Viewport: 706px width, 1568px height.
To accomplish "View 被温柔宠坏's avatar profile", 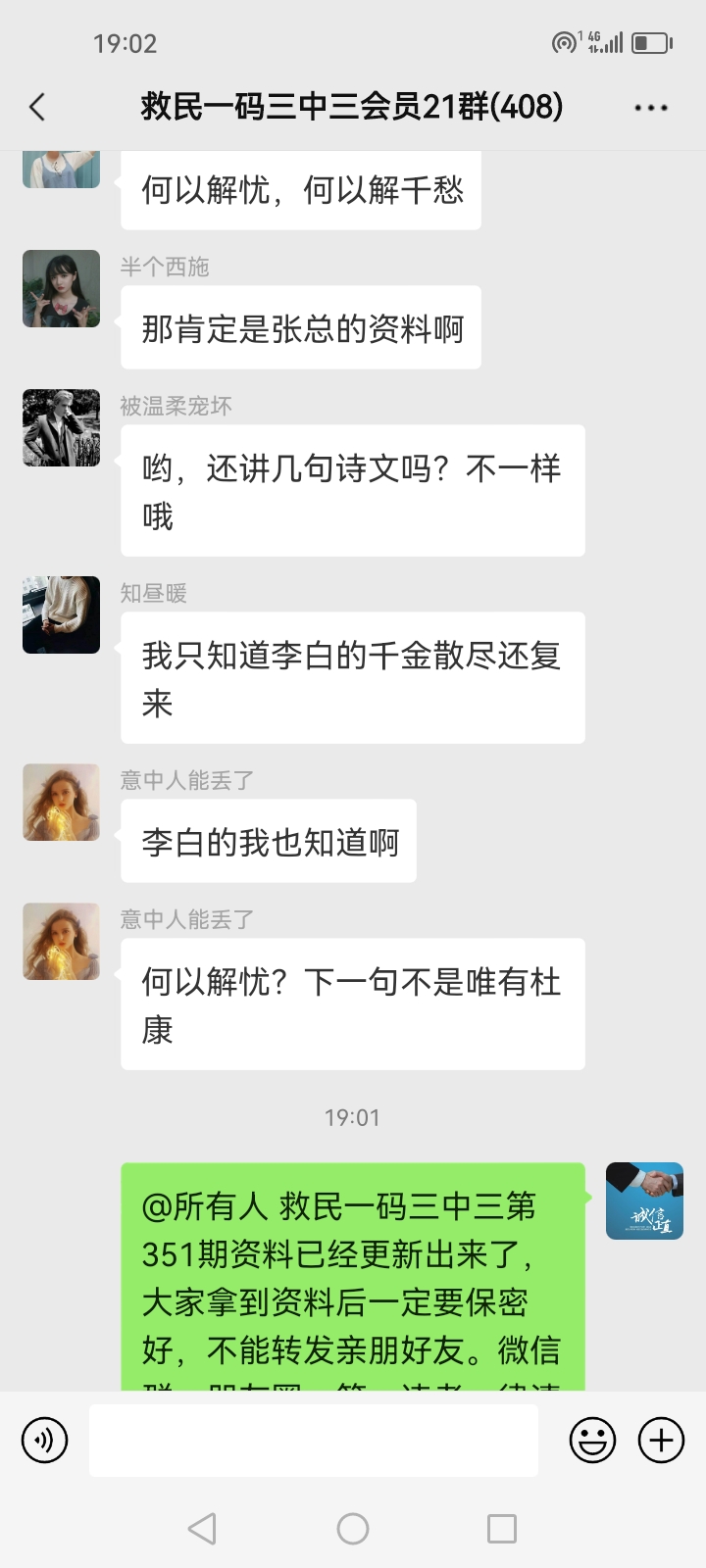I will click(61, 427).
